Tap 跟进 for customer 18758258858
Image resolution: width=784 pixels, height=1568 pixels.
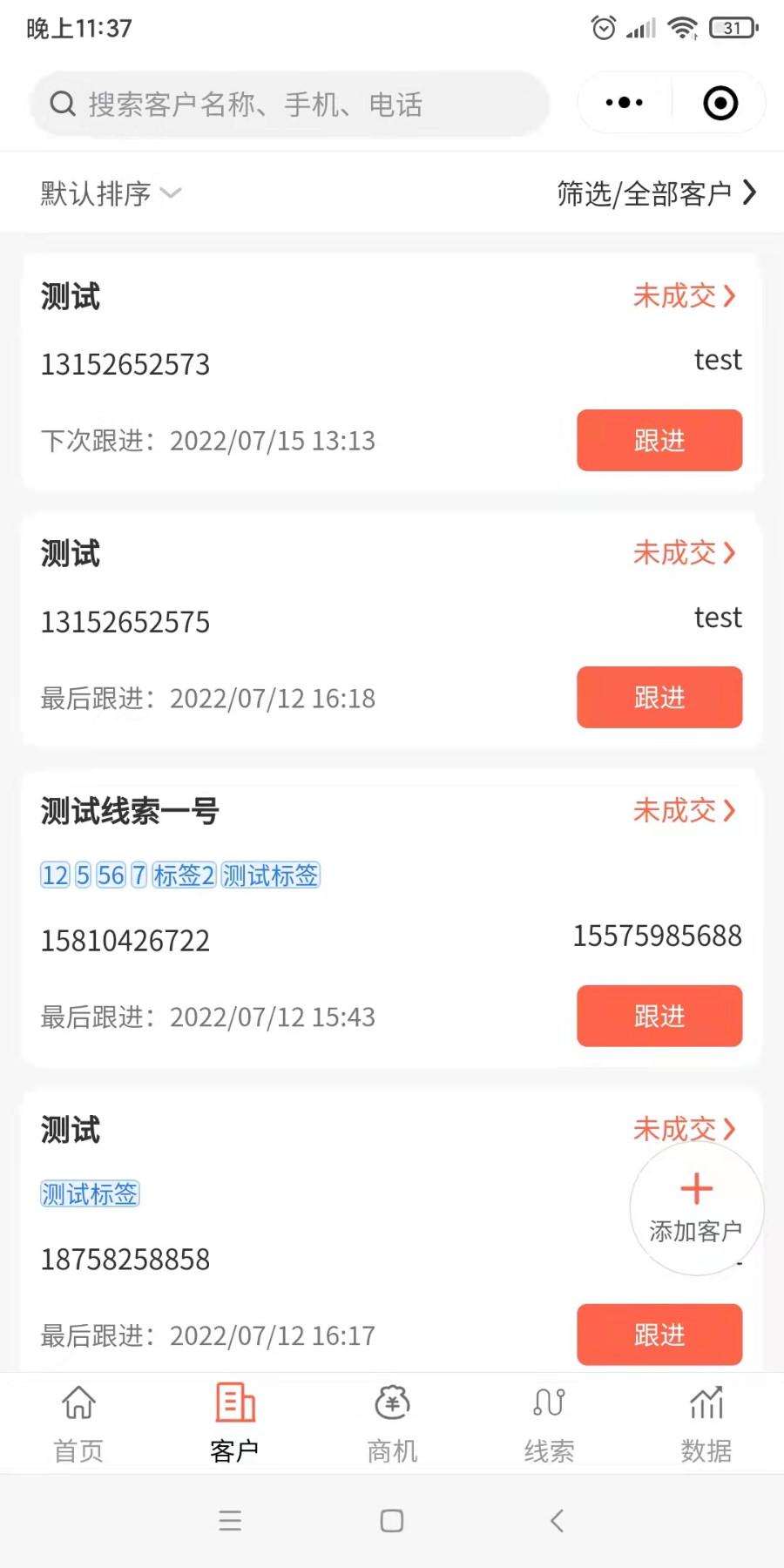tap(659, 1335)
